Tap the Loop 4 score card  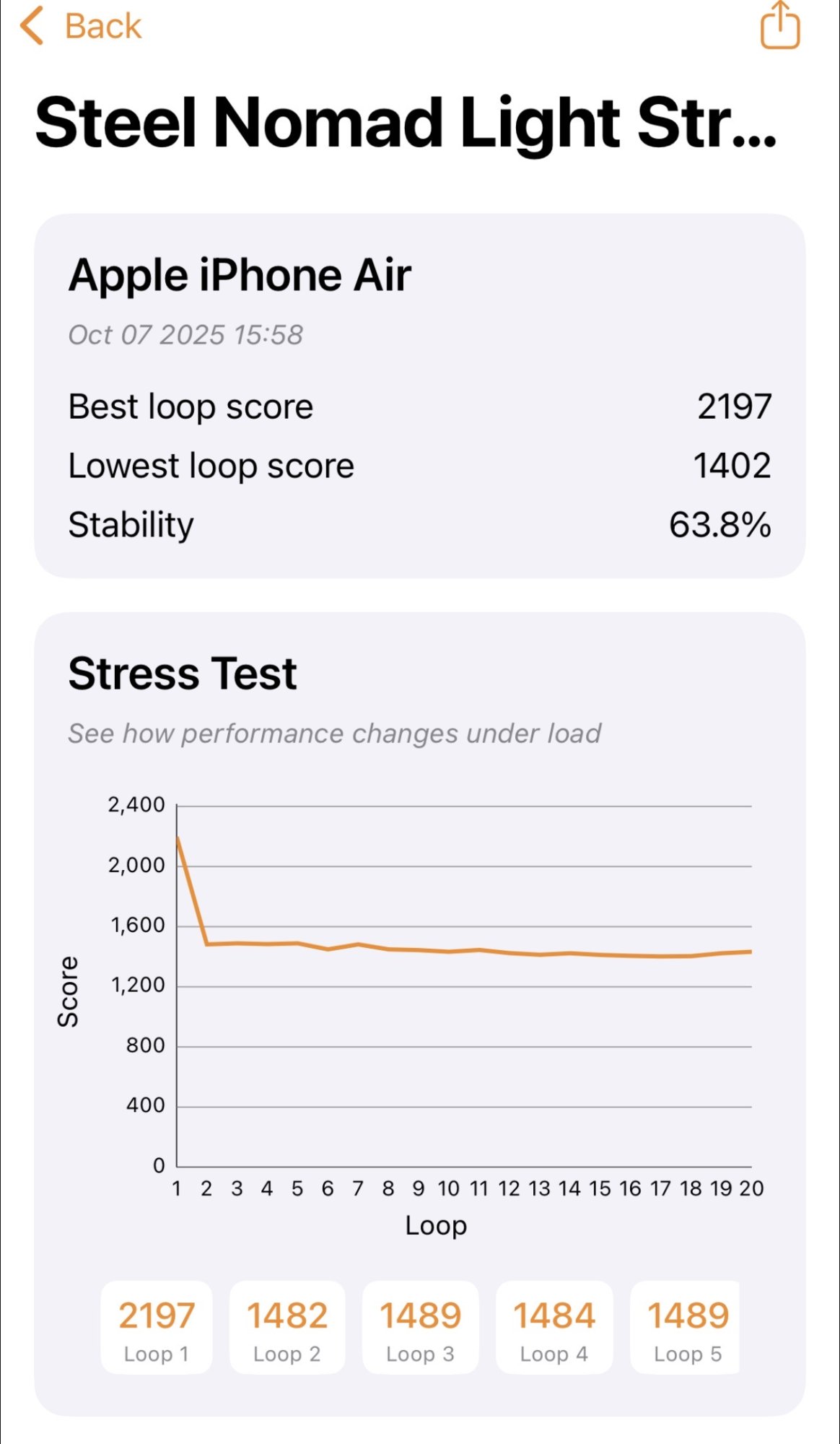(x=554, y=1328)
